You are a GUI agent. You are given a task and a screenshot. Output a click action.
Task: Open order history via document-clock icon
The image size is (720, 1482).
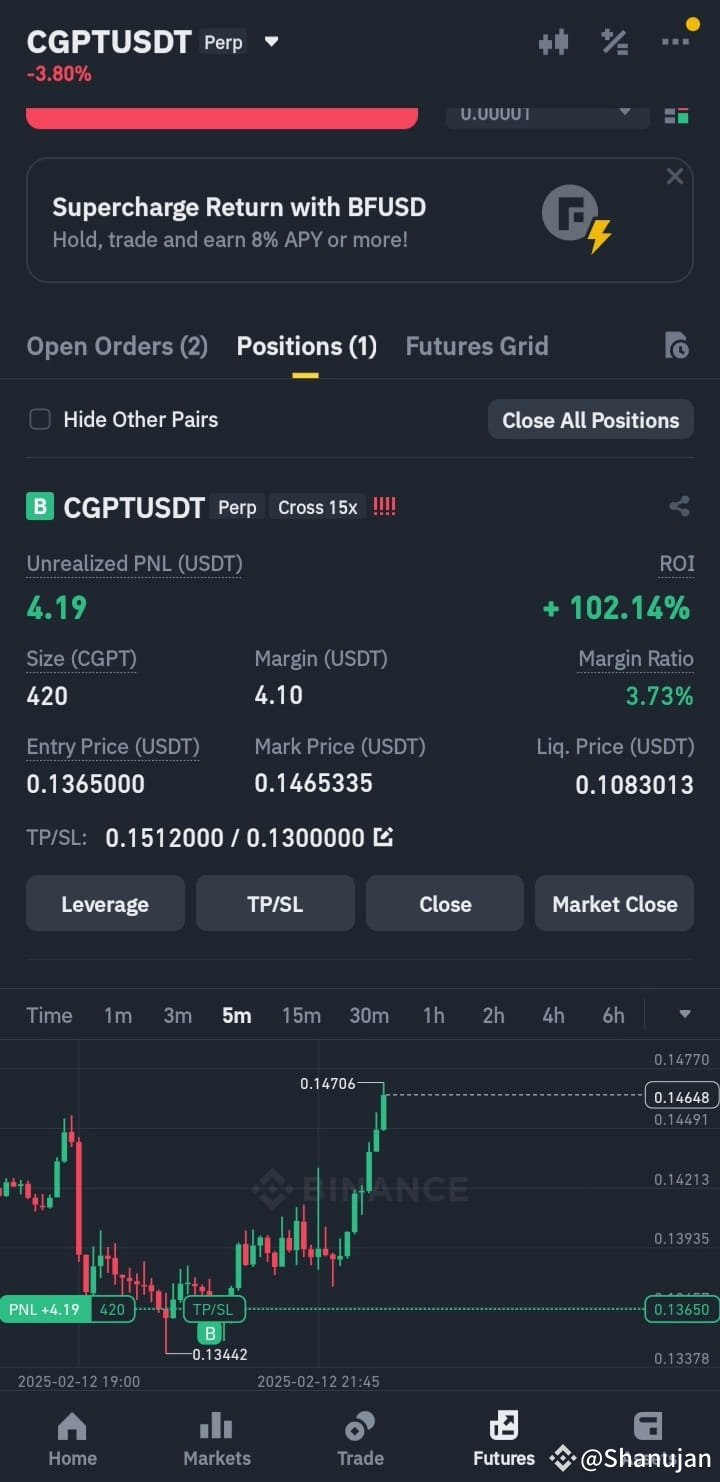point(676,345)
